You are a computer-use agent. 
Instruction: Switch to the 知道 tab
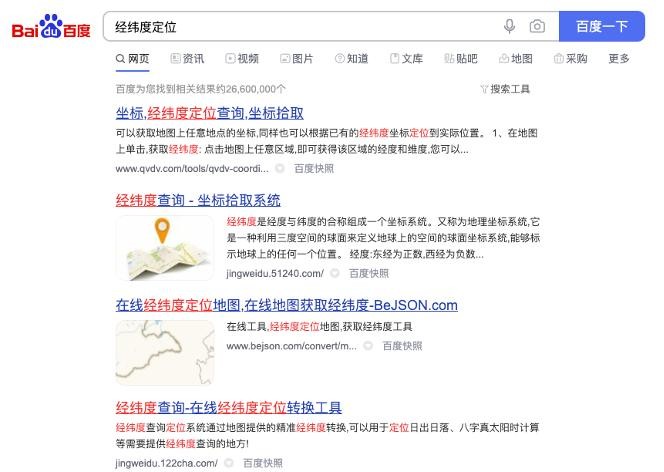point(351,59)
